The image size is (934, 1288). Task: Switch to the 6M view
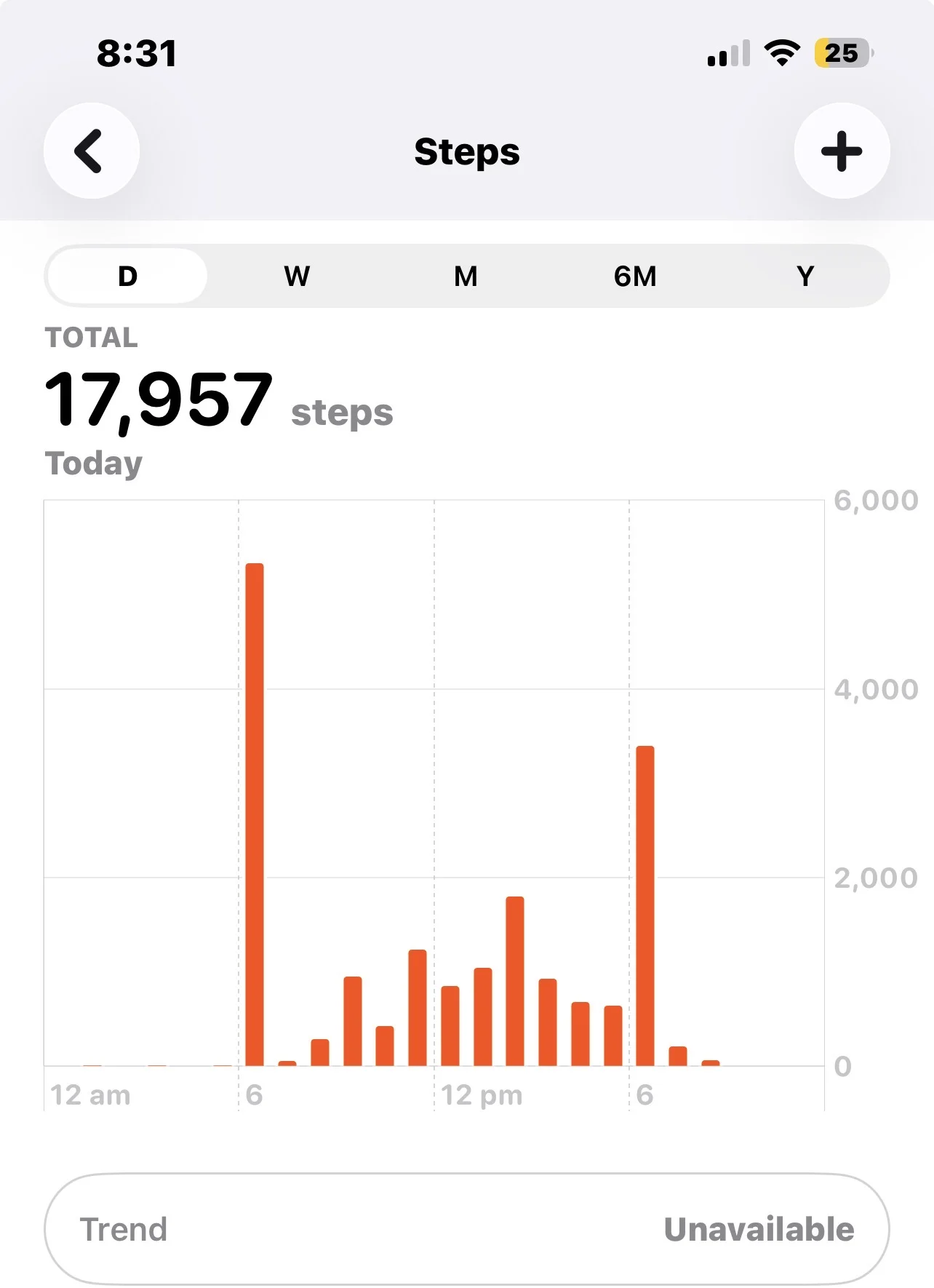pyautogui.click(x=635, y=276)
